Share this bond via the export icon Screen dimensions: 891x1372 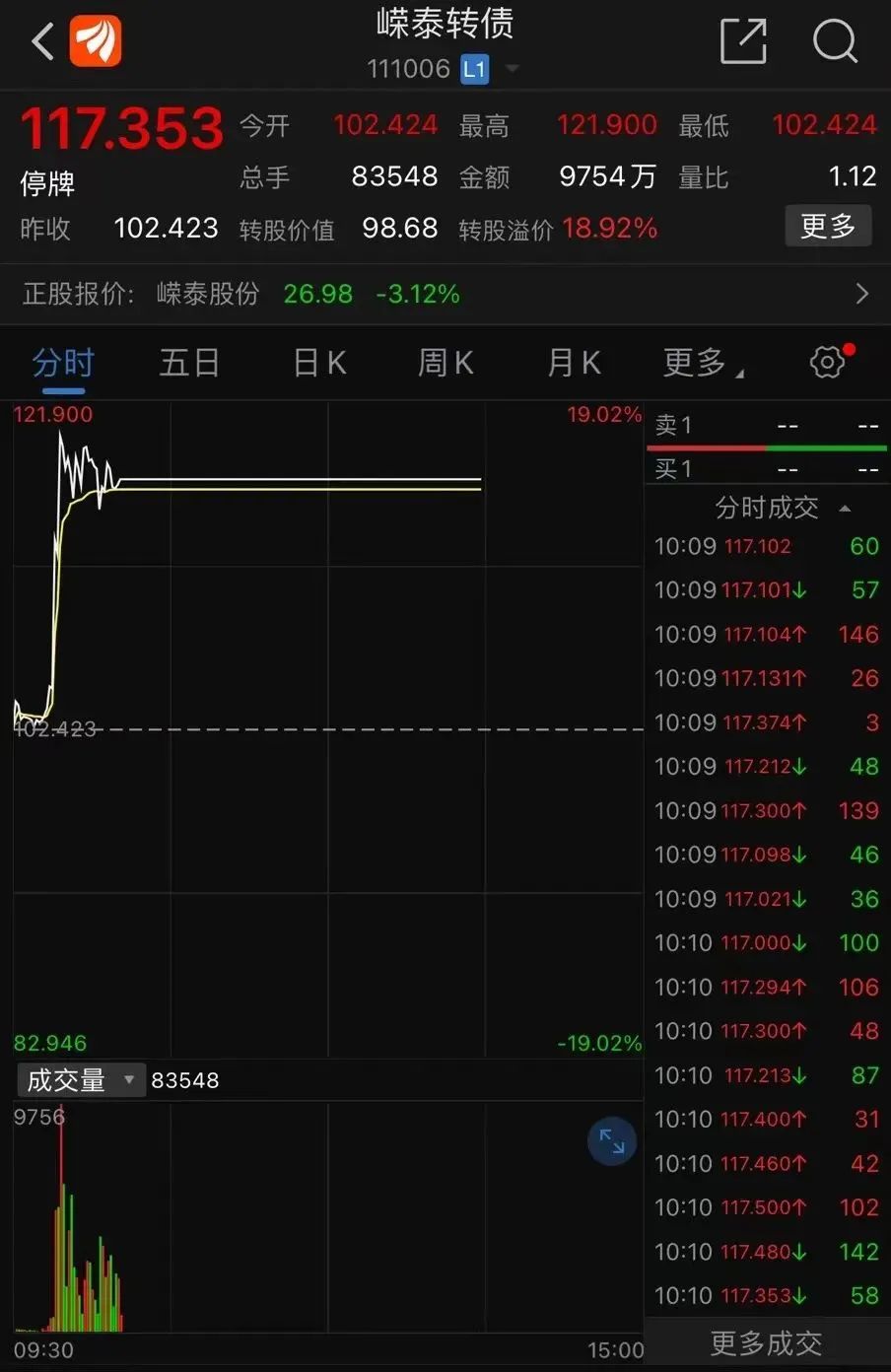click(x=744, y=40)
